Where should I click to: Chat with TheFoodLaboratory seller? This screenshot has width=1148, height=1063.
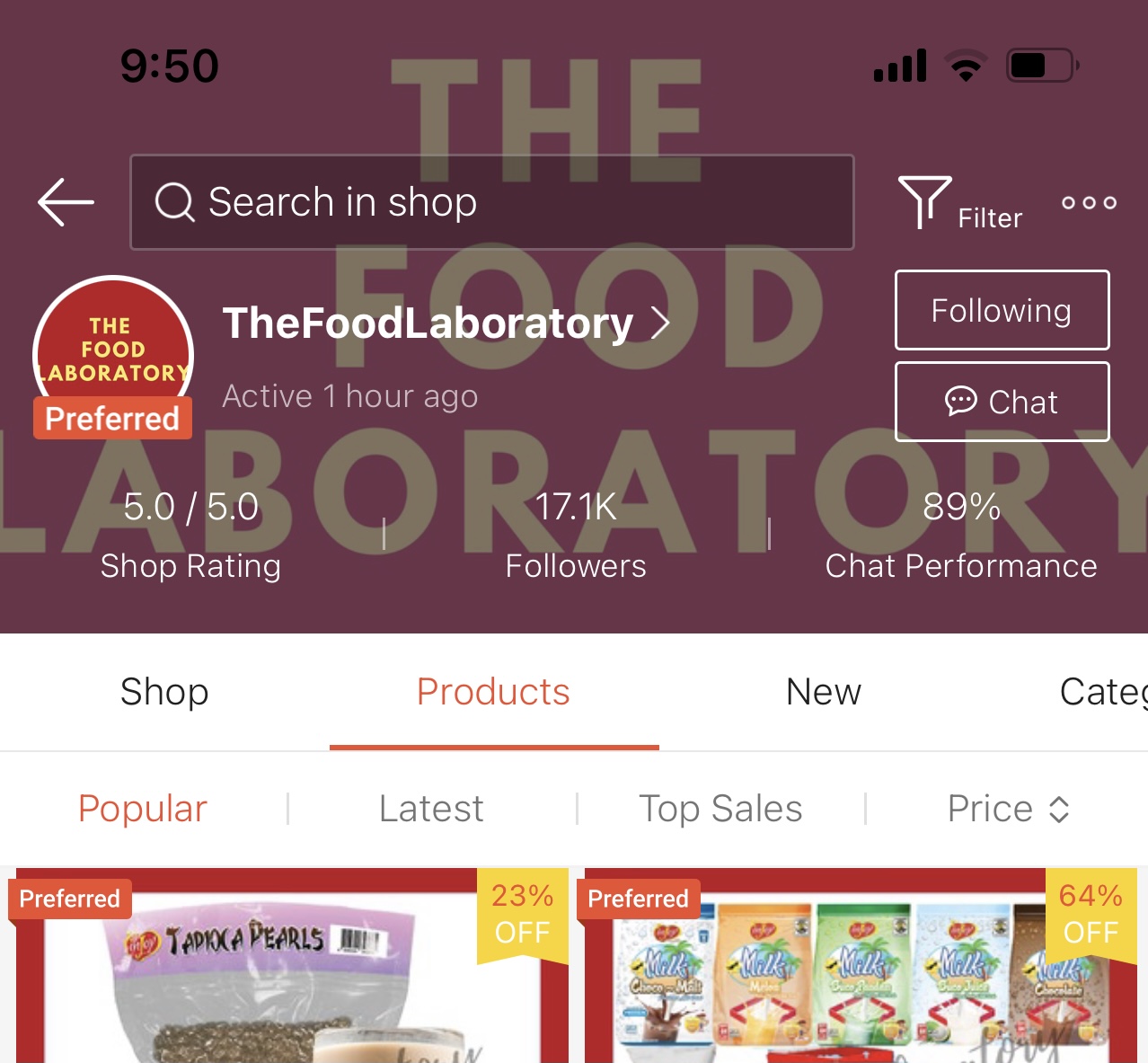[x=1002, y=402]
